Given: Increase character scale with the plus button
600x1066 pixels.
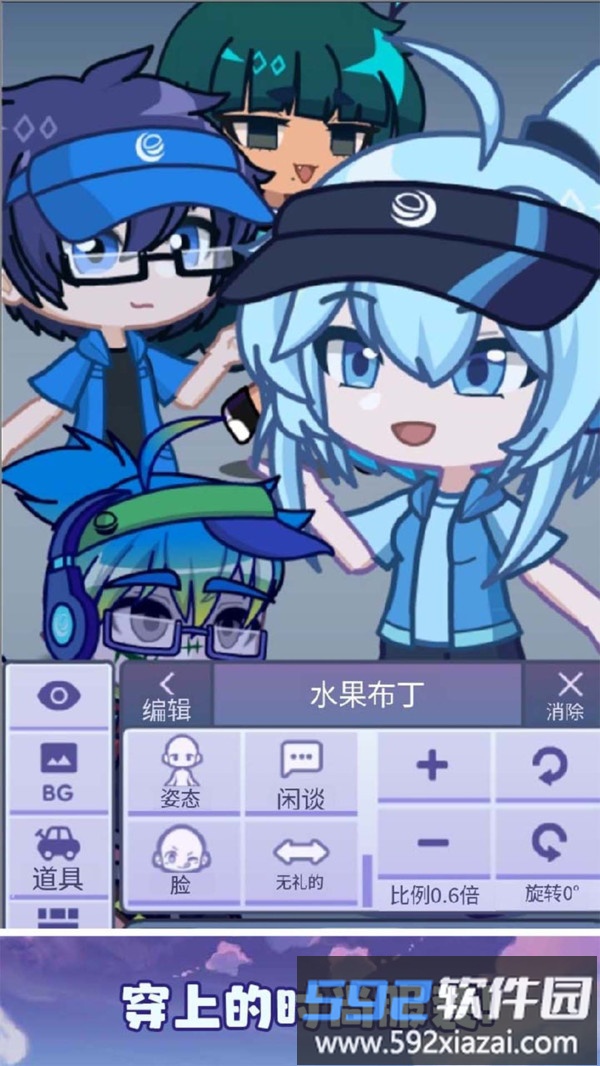Looking at the screenshot, I should [432, 767].
